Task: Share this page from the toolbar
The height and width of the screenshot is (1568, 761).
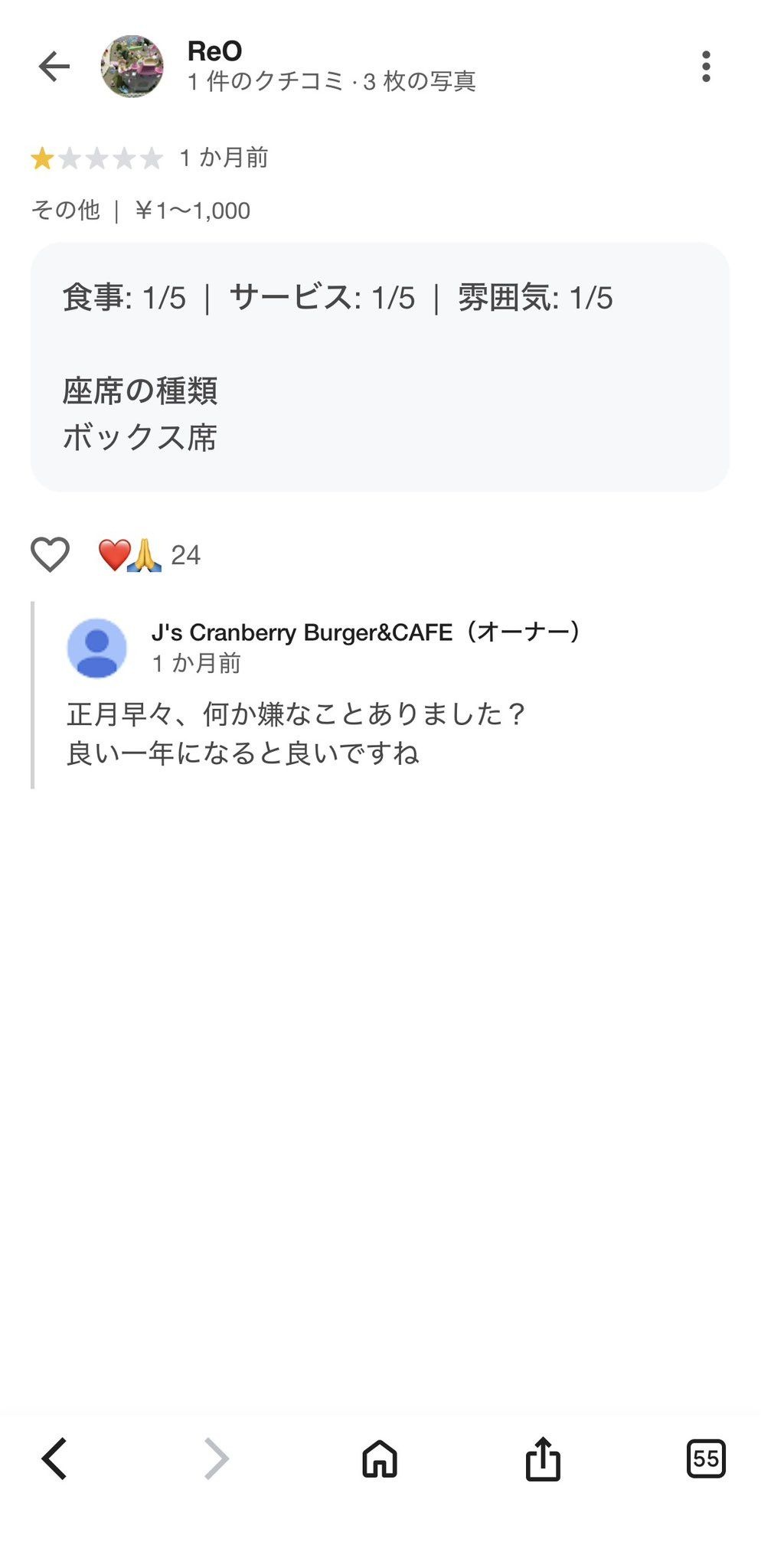Action: pos(543,1459)
